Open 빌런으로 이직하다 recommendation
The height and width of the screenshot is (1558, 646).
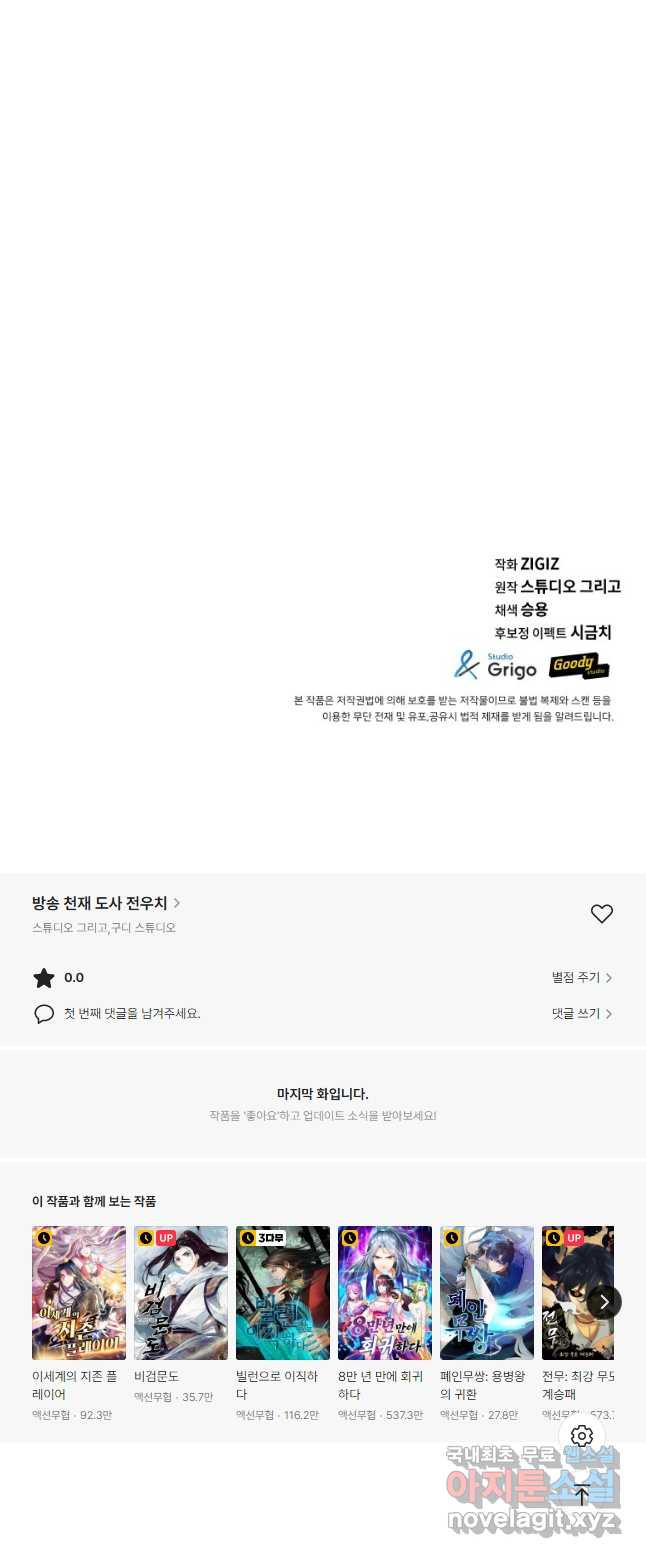click(283, 1293)
